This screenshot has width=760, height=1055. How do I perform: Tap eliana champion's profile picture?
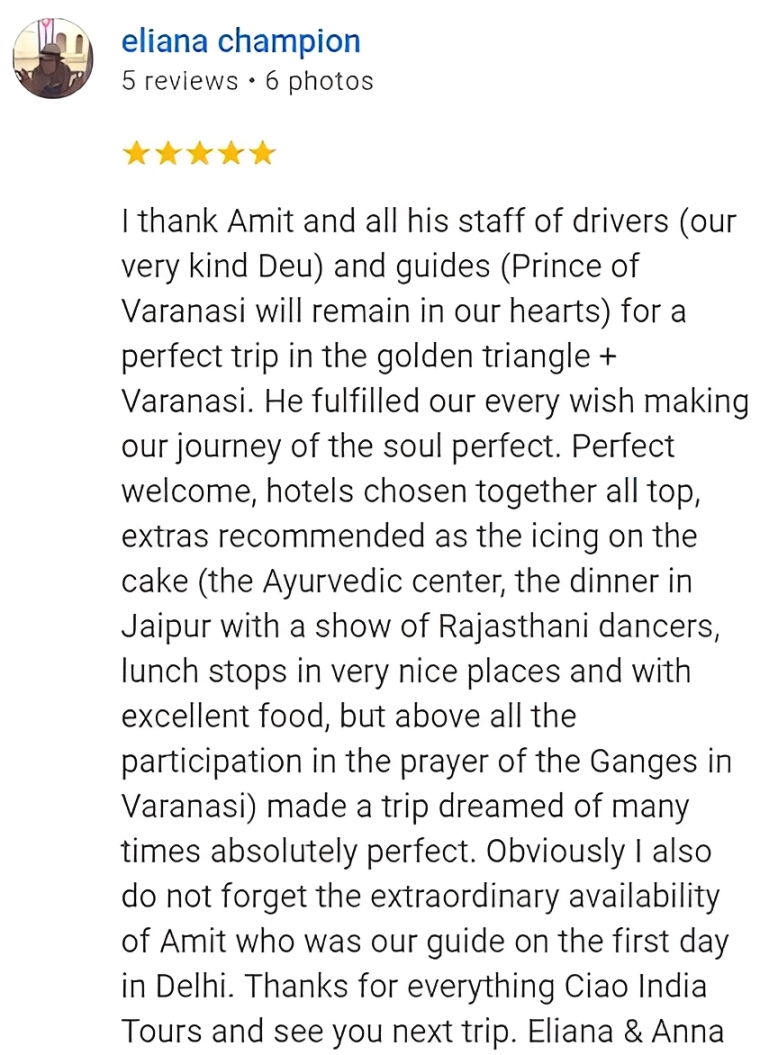52,58
